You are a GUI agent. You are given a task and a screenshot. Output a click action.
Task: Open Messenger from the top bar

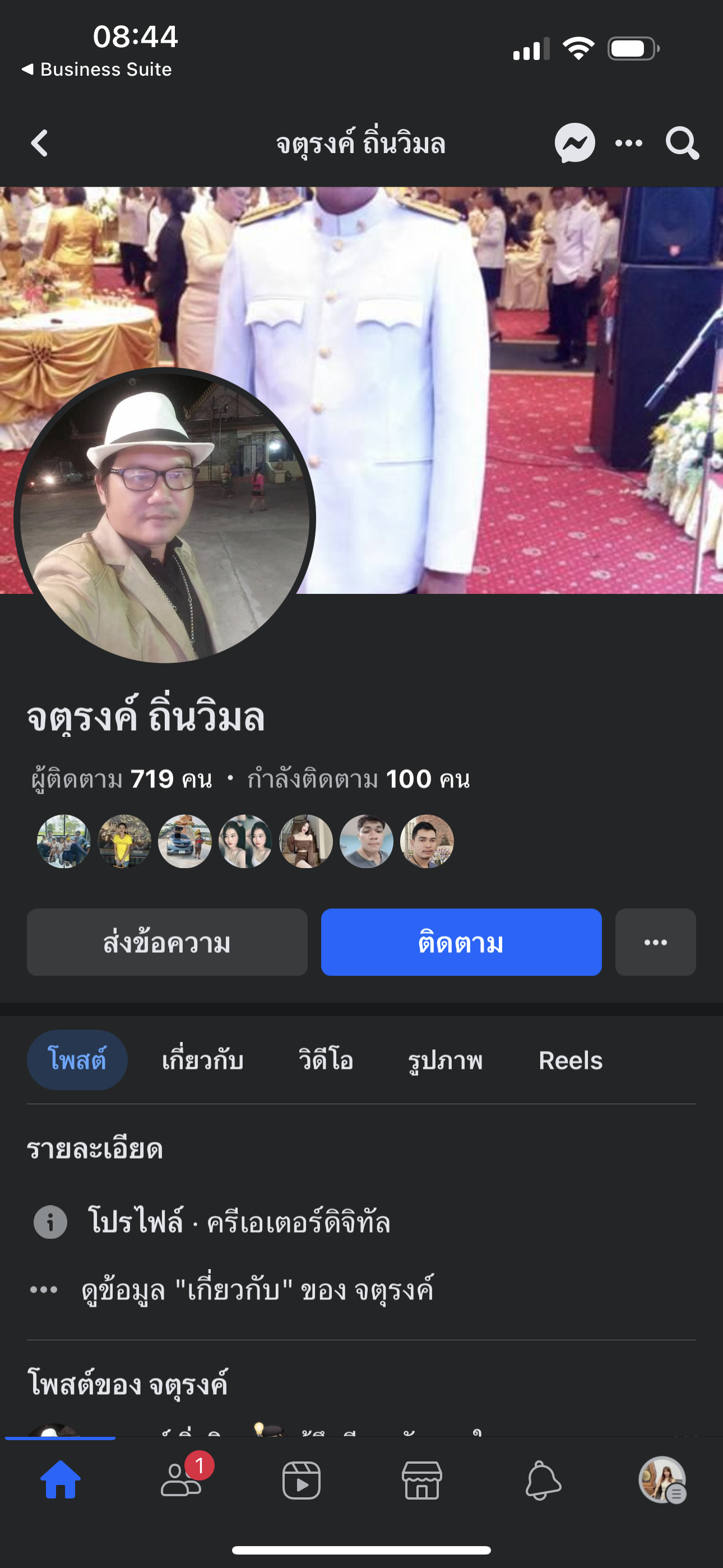click(574, 144)
